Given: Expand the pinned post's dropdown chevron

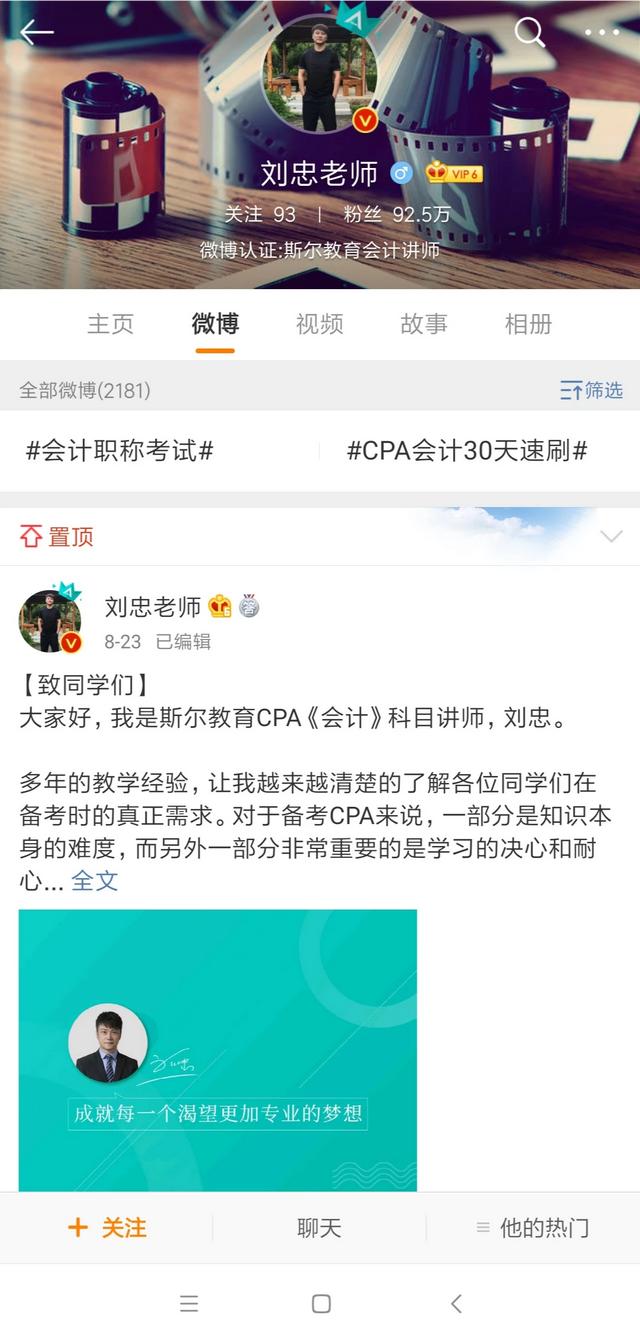Looking at the screenshot, I should click(611, 537).
